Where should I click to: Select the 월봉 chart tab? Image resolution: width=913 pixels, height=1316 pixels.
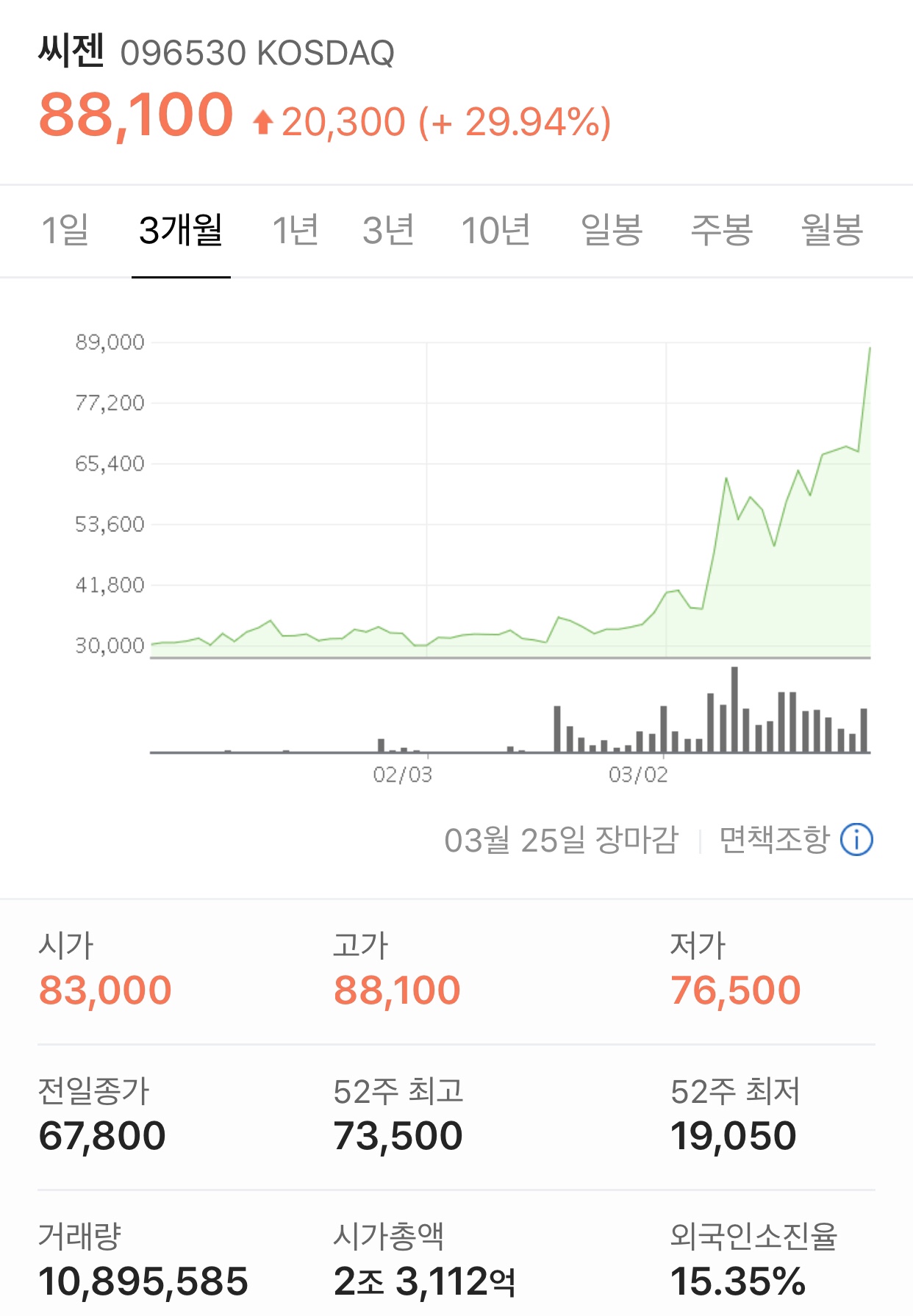[832, 230]
